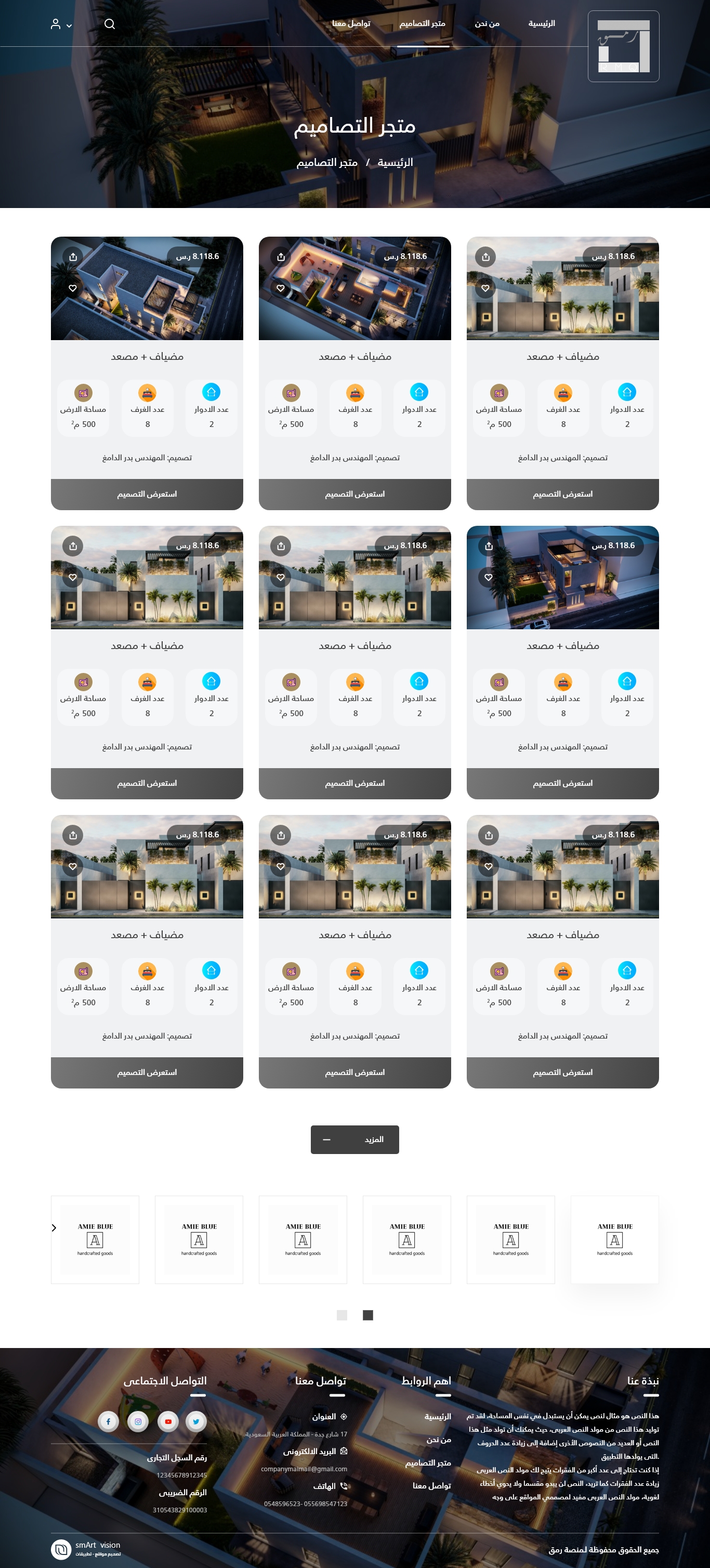Open the search icon in the header
This screenshot has height=1568, width=710.
point(110,24)
